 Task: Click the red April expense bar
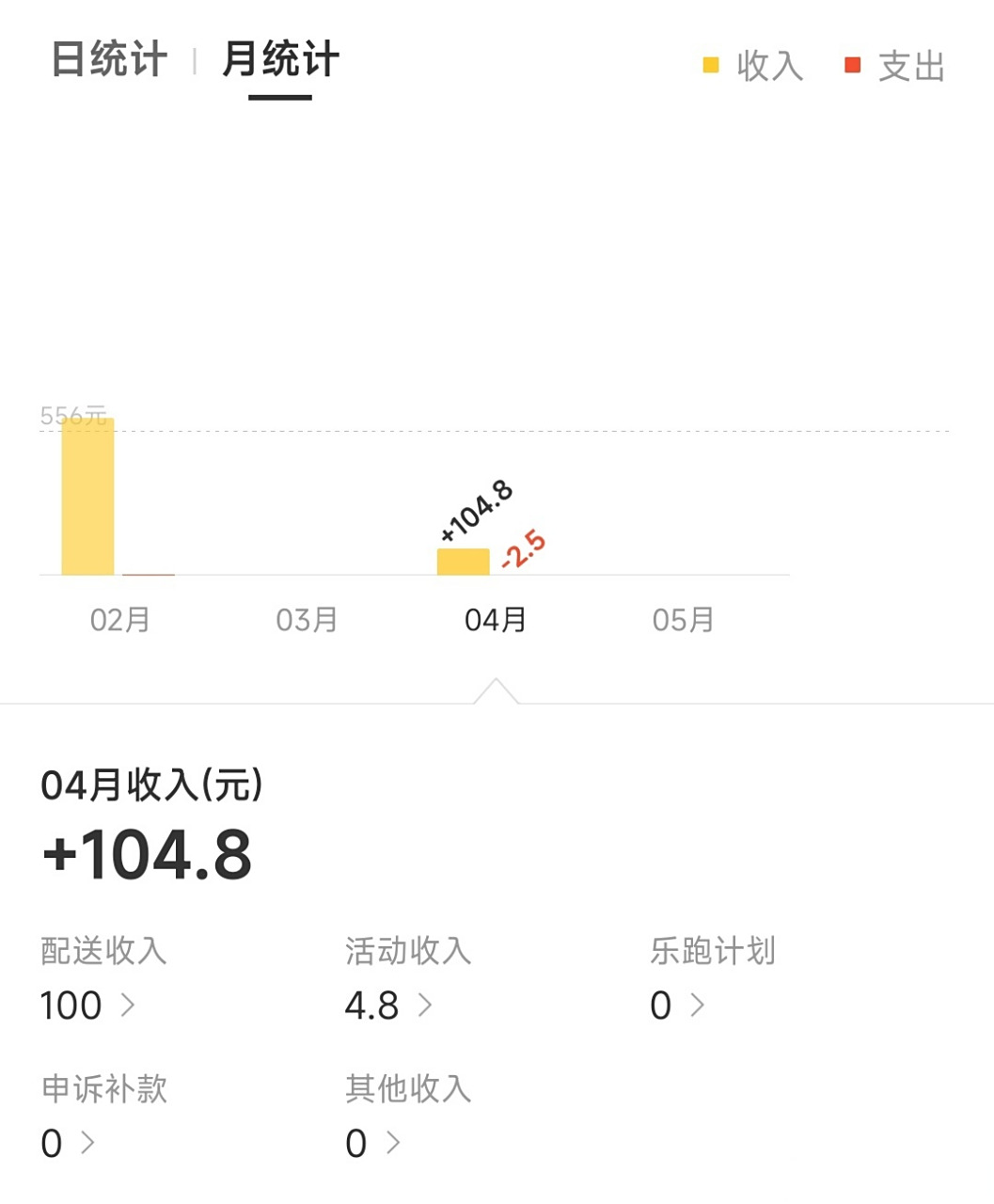(519, 573)
